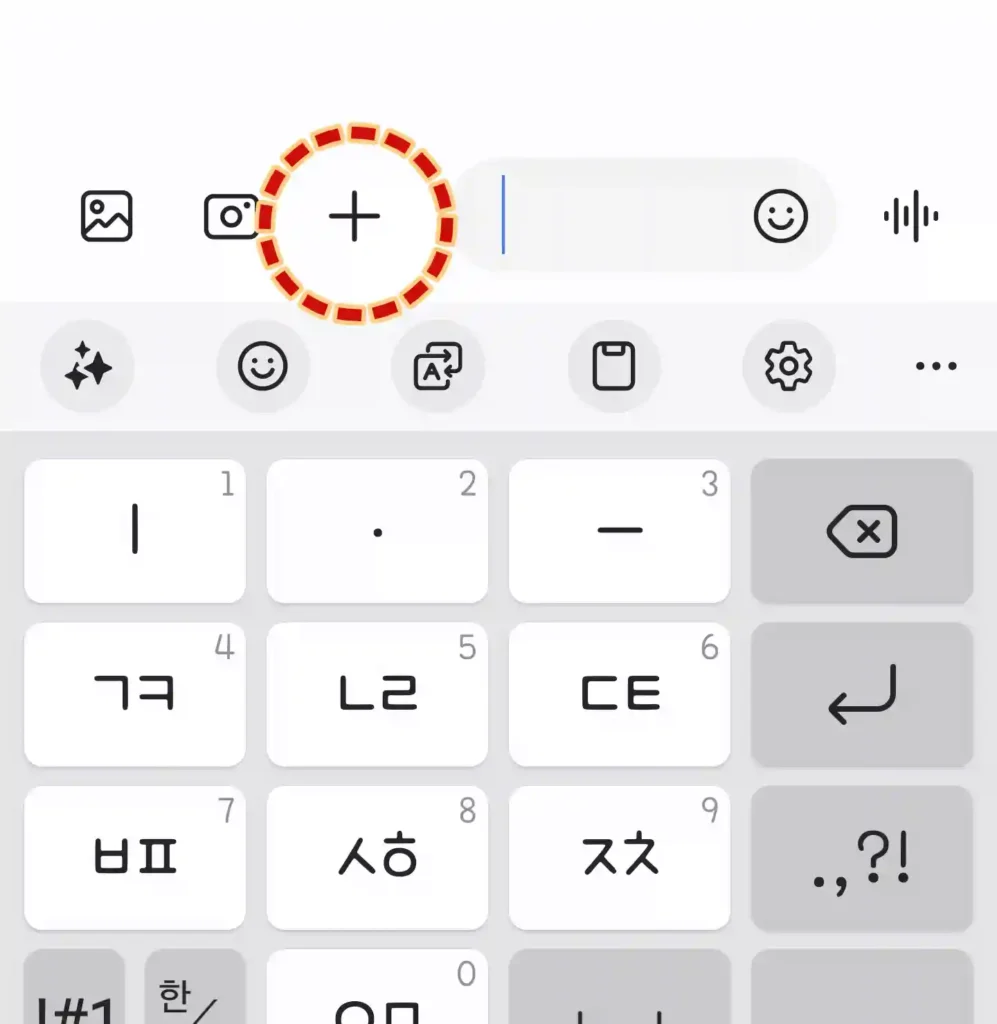The image size is (997, 1024).
Task: Tap the ㅂㅍ consonant key
Action: (135, 857)
